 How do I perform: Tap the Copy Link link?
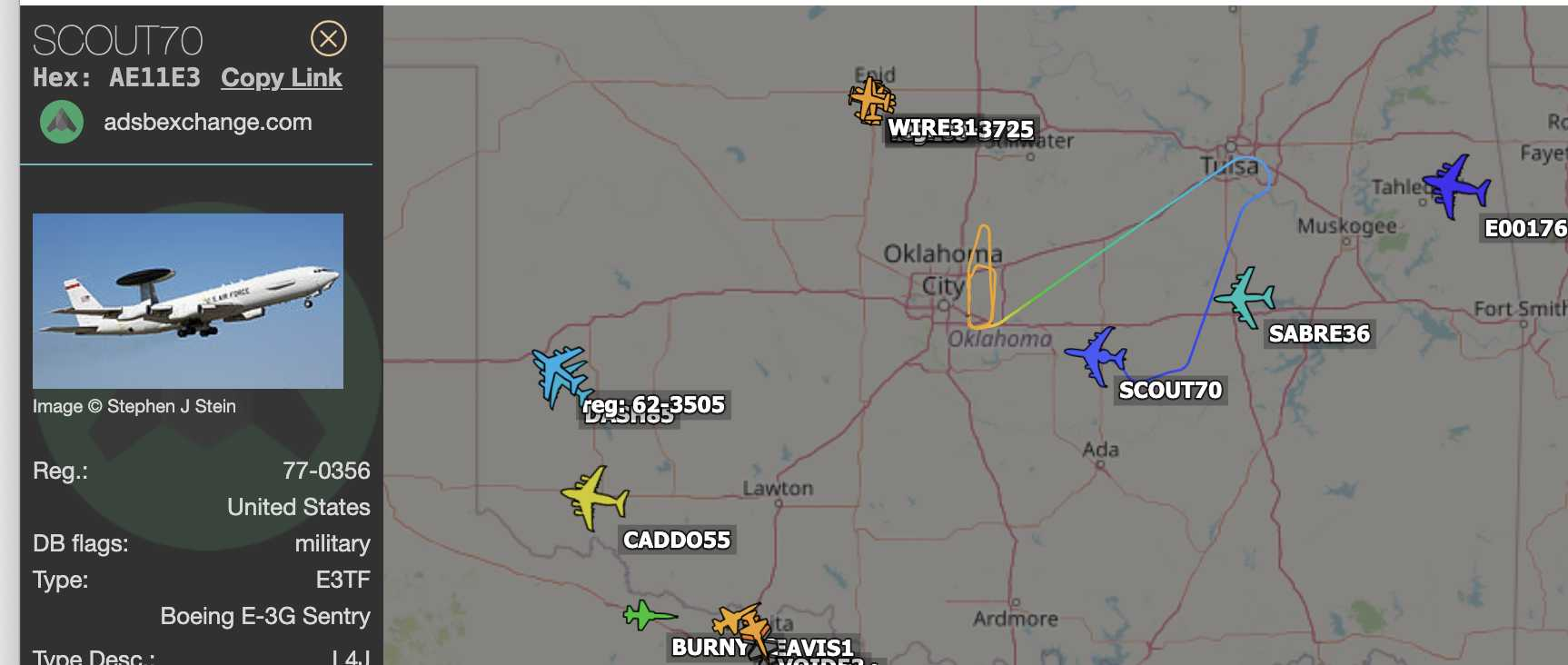(x=282, y=78)
